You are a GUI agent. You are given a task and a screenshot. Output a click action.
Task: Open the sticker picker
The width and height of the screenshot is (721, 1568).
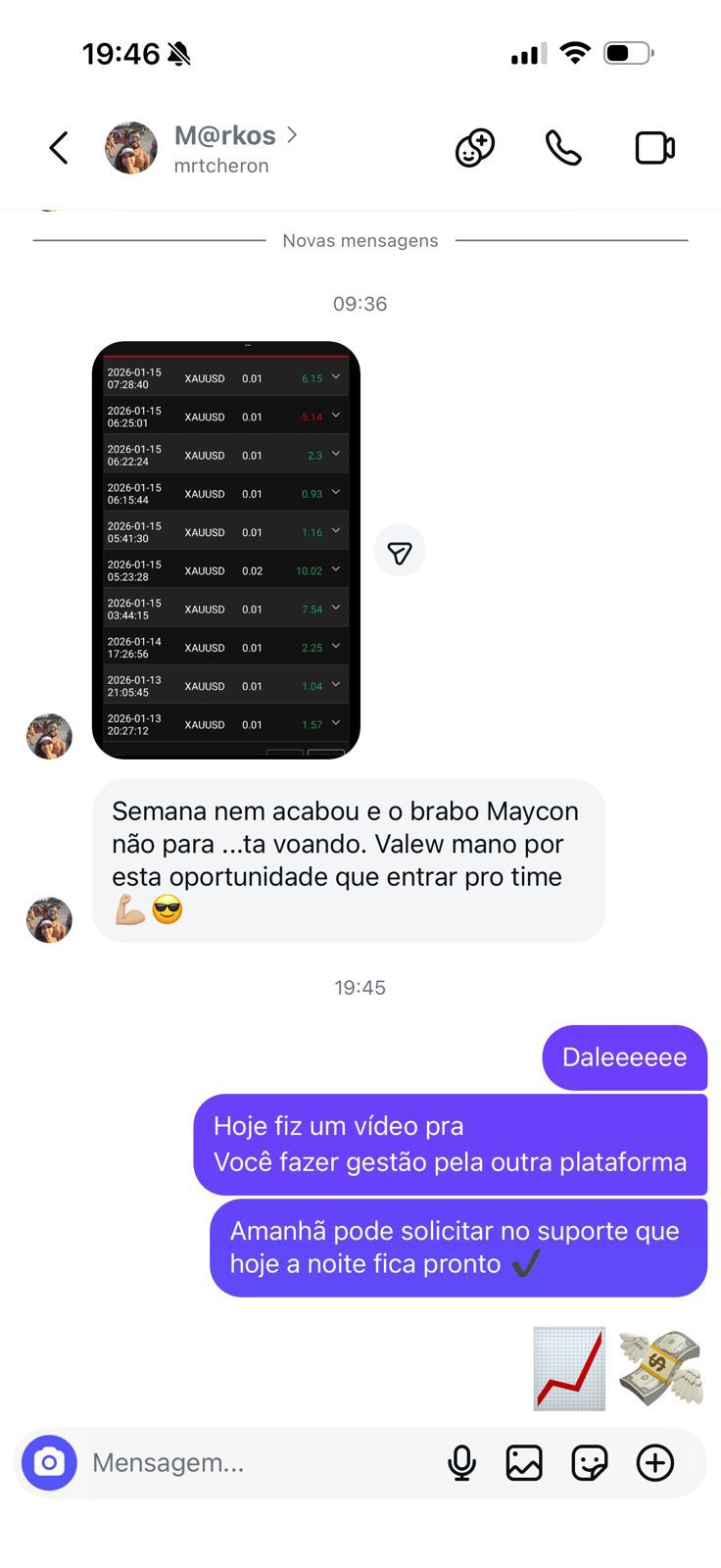[x=590, y=1463]
